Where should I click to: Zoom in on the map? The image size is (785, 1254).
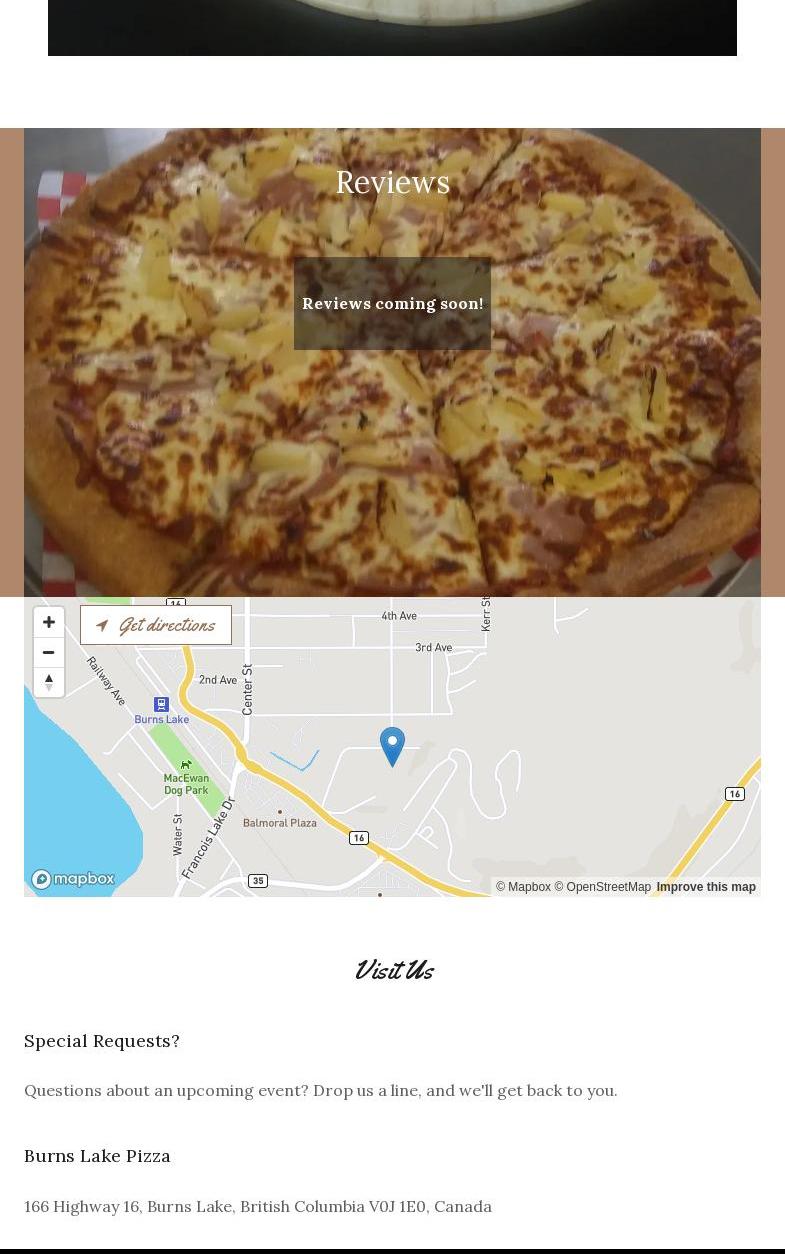(x=49, y=622)
